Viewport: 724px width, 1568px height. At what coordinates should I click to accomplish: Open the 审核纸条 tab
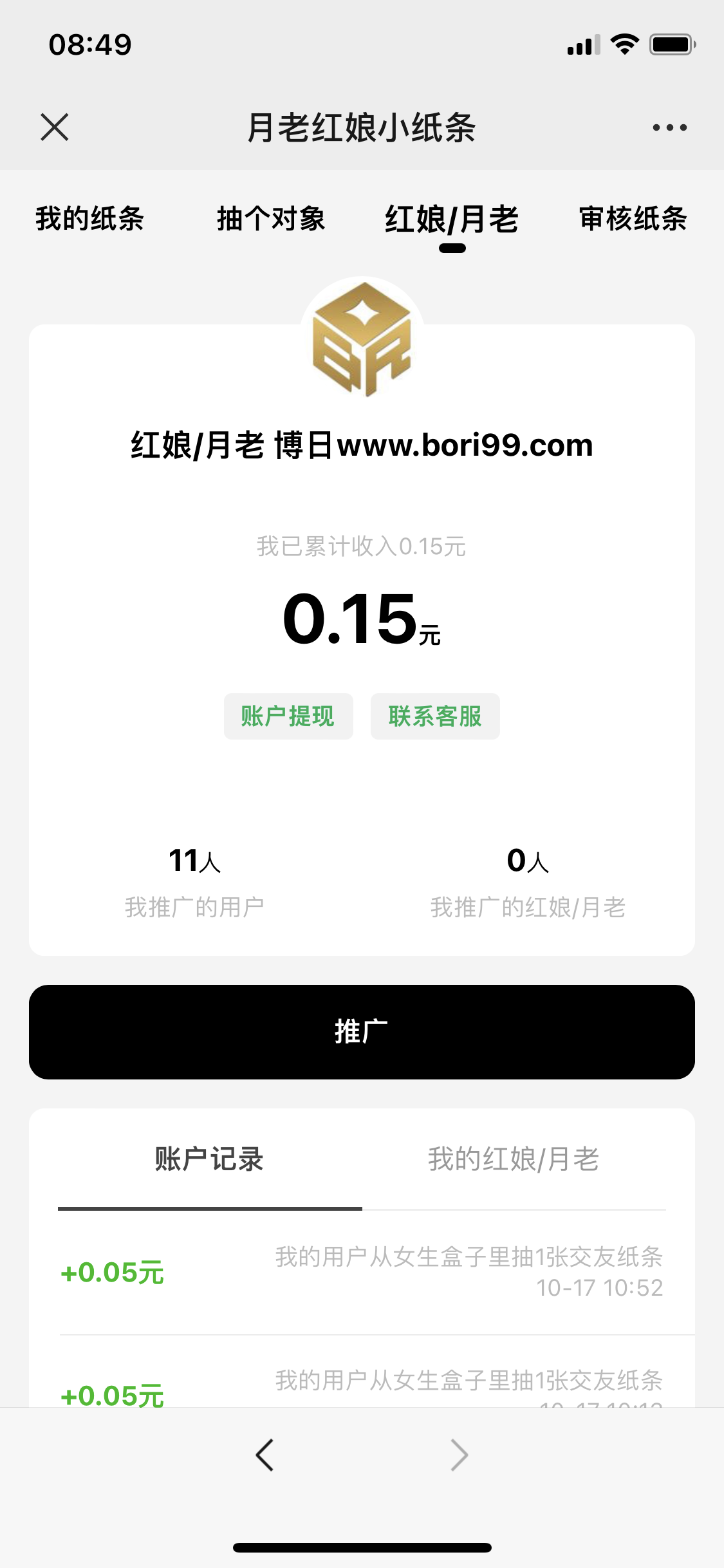click(633, 219)
